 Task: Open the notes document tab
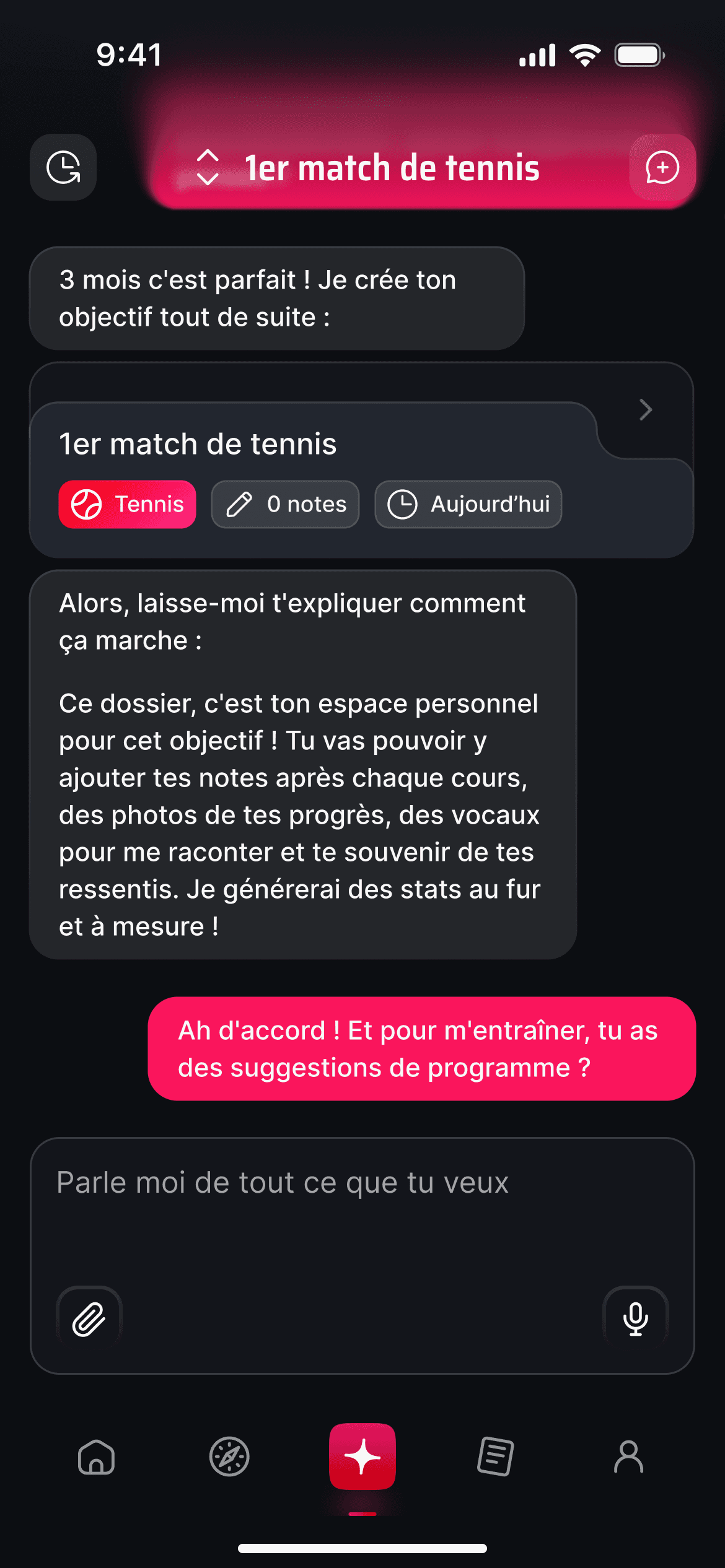point(496,1457)
